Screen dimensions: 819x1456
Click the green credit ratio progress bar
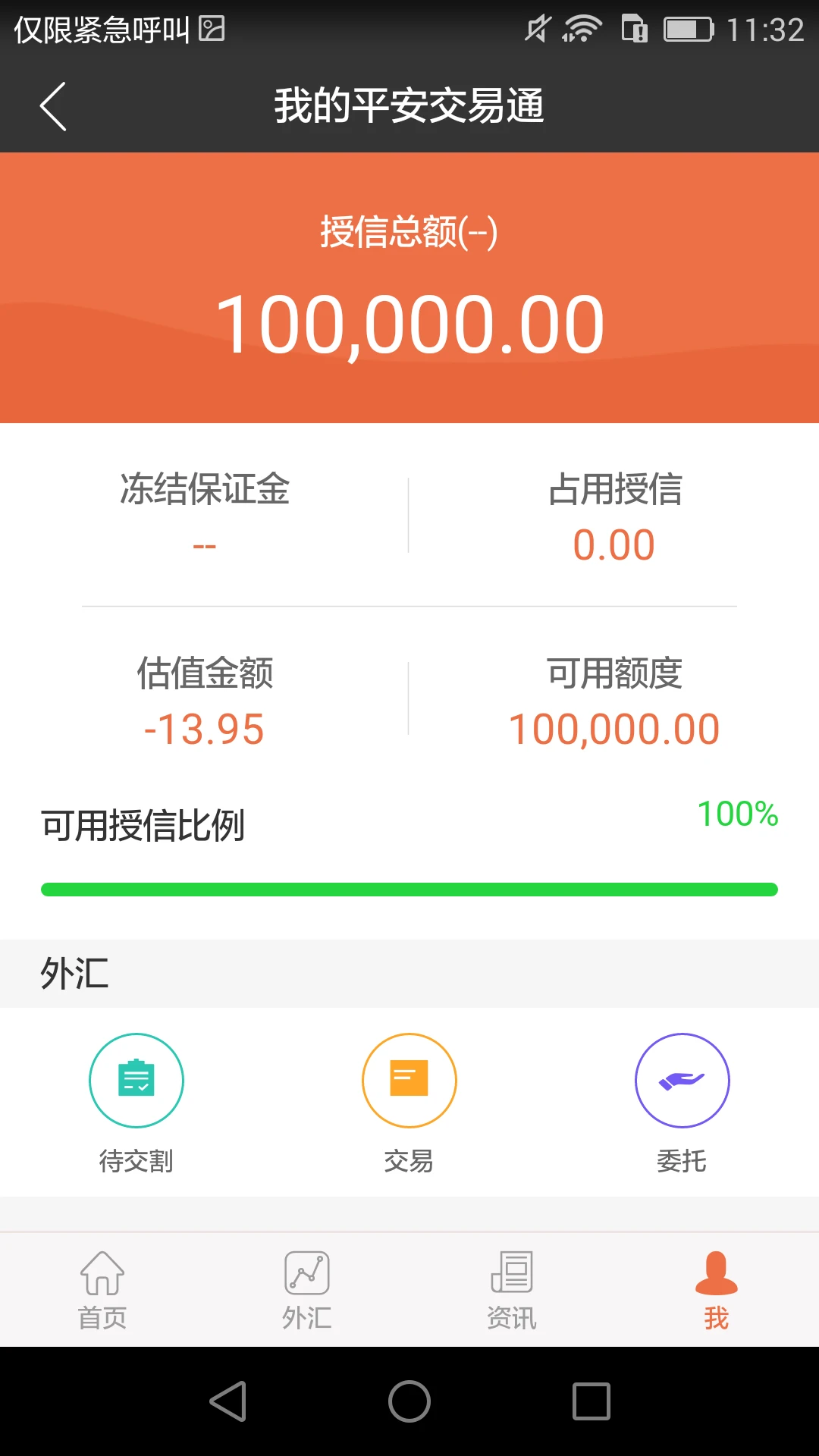pyautogui.click(x=409, y=887)
